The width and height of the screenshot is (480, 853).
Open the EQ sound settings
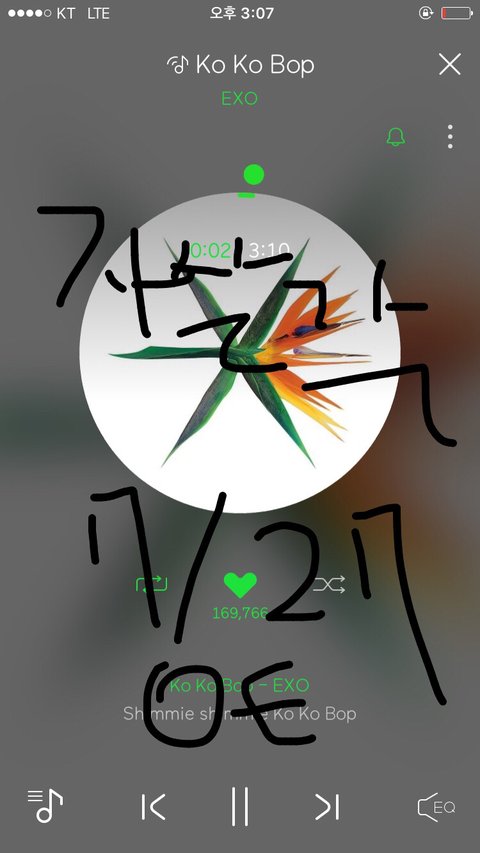[x=436, y=807]
